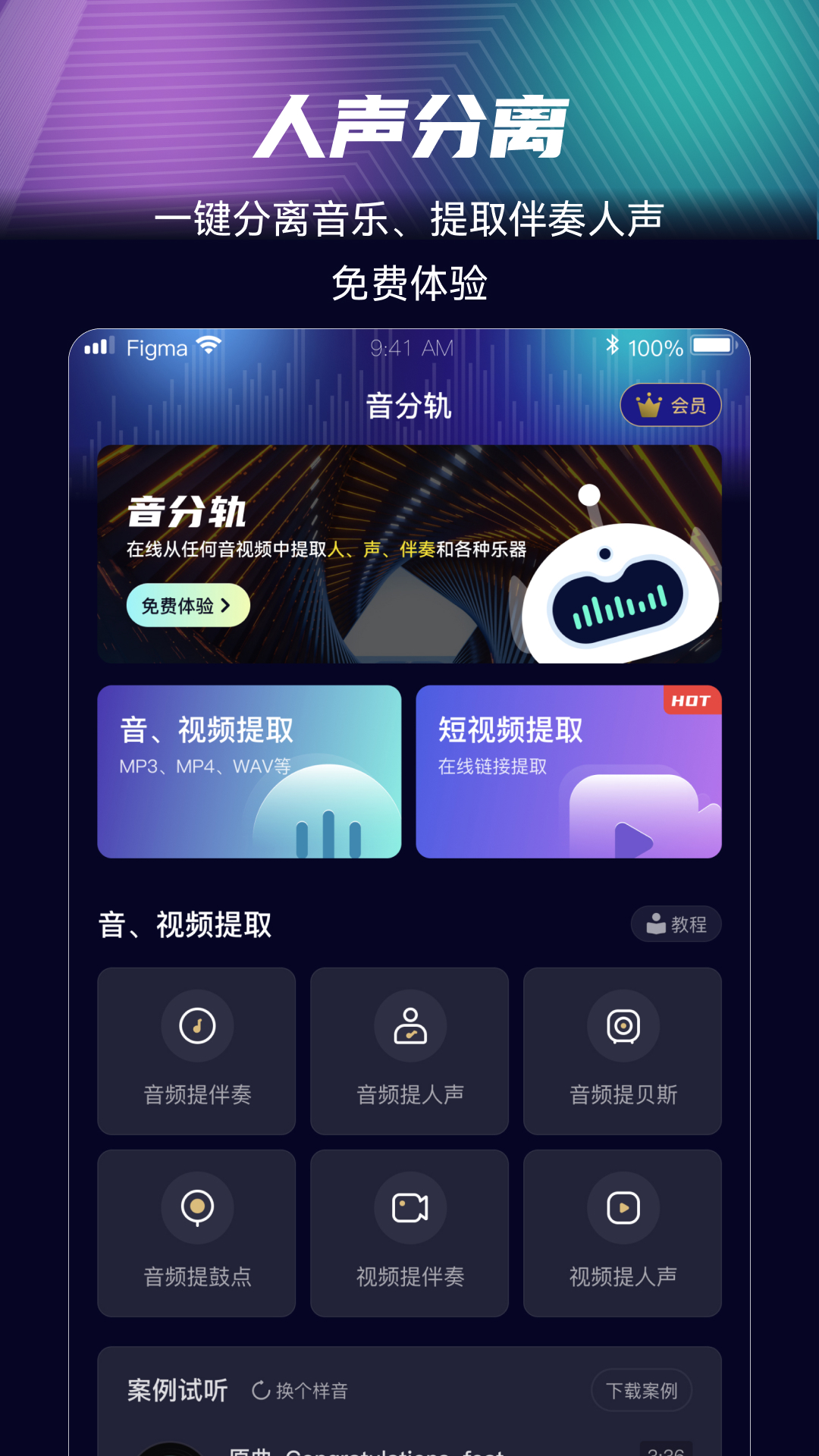Select the 音频提伴奏 extraction tool icon
This screenshot has width=819, height=1456.
click(196, 1025)
